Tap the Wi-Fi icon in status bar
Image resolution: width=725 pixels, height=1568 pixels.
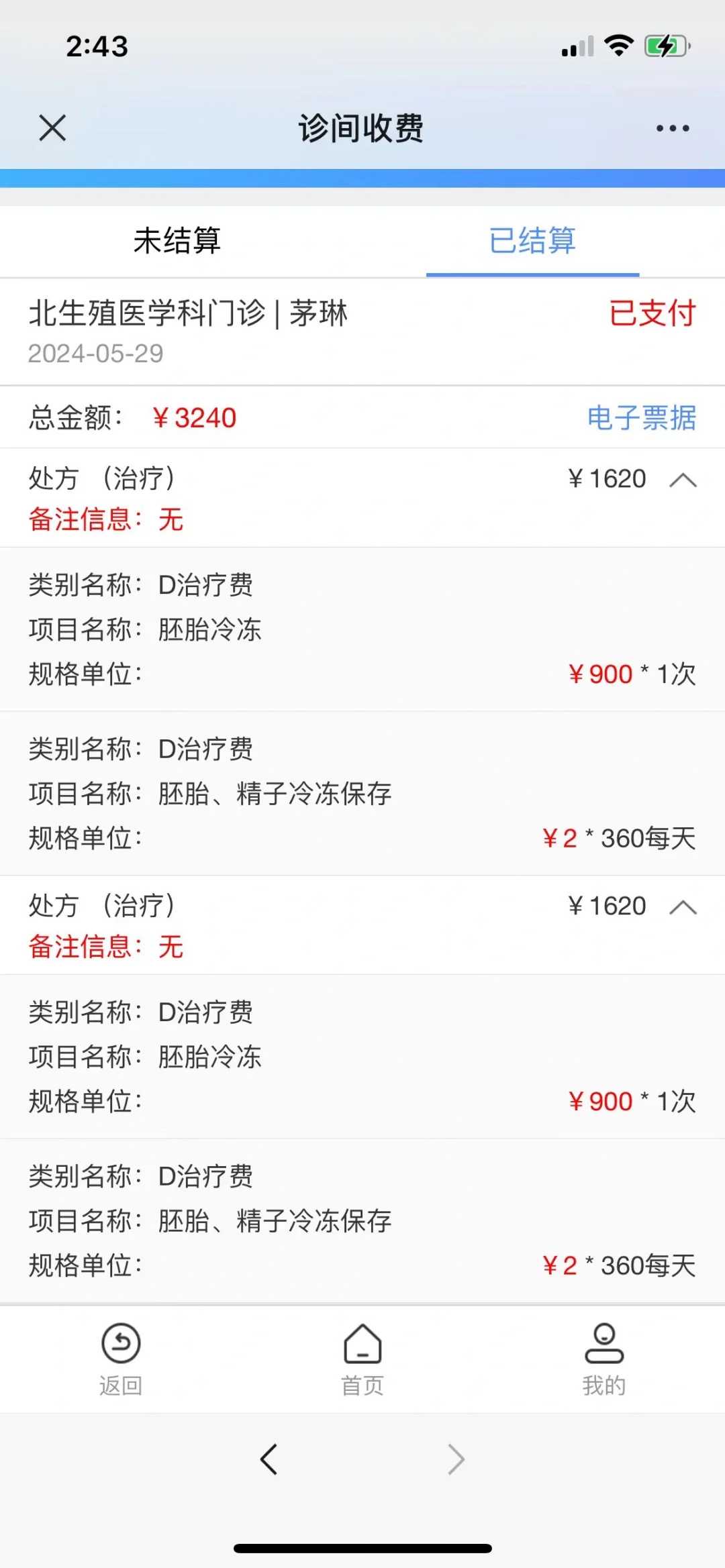(x=618, y=44)
